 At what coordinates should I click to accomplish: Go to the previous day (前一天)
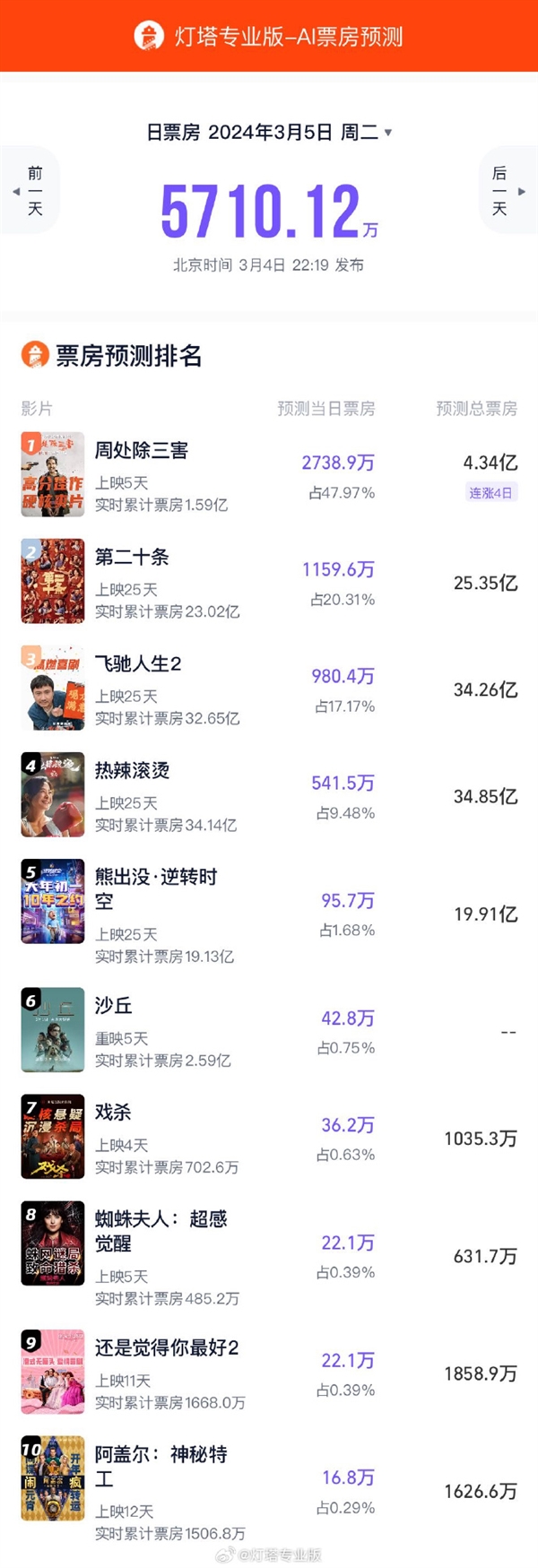(x=31, y=191)
